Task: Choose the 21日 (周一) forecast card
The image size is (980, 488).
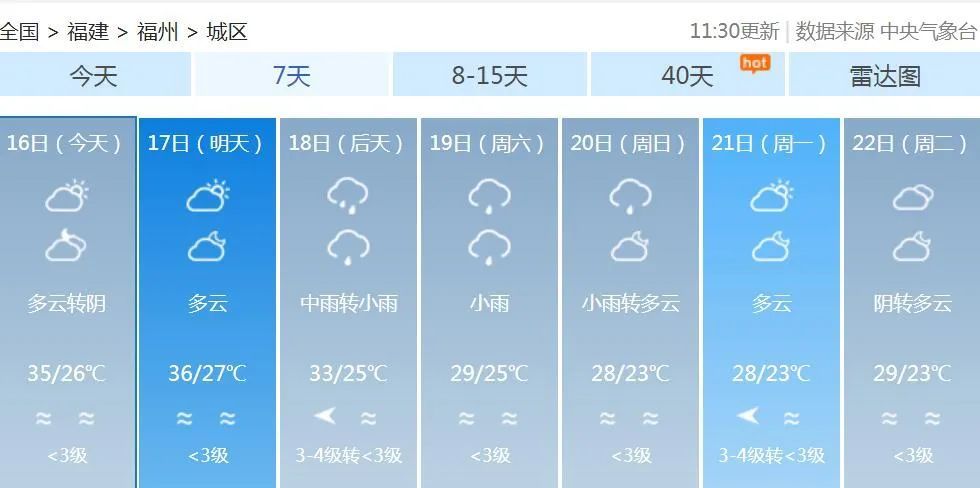Action: (x=771, y=300)
